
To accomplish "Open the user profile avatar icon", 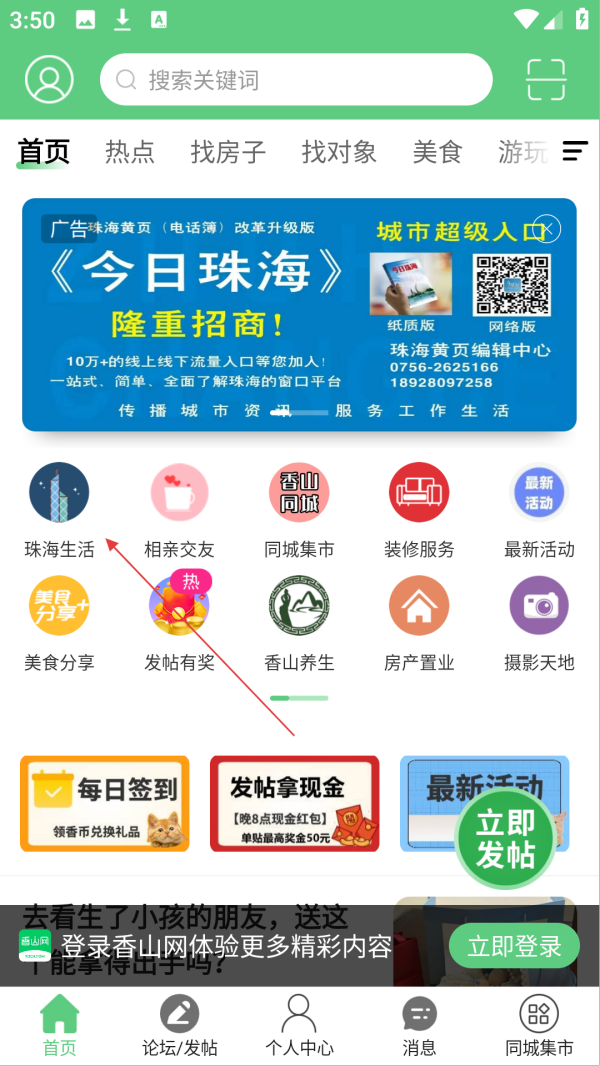I will coord(49,80).
